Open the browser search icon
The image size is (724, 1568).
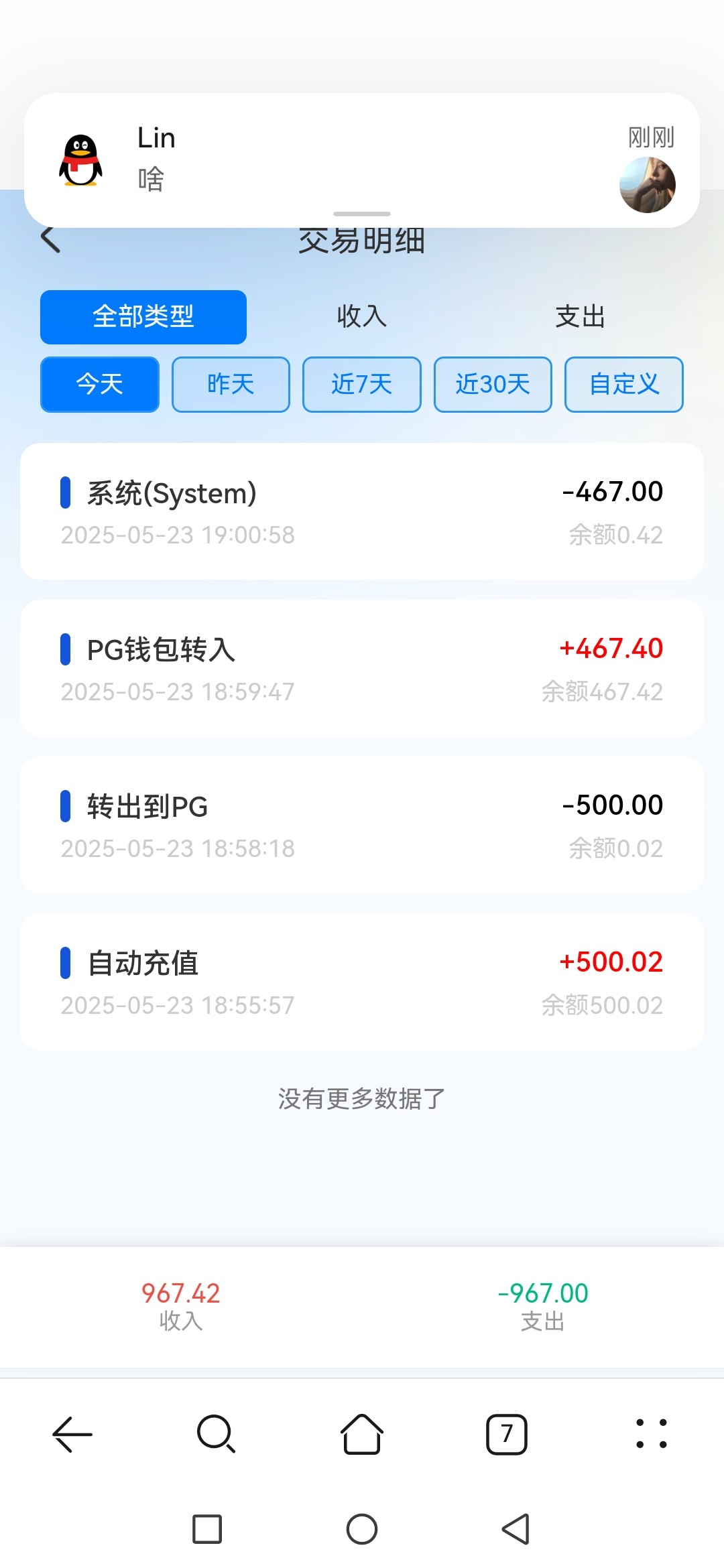pos(216,1434)
